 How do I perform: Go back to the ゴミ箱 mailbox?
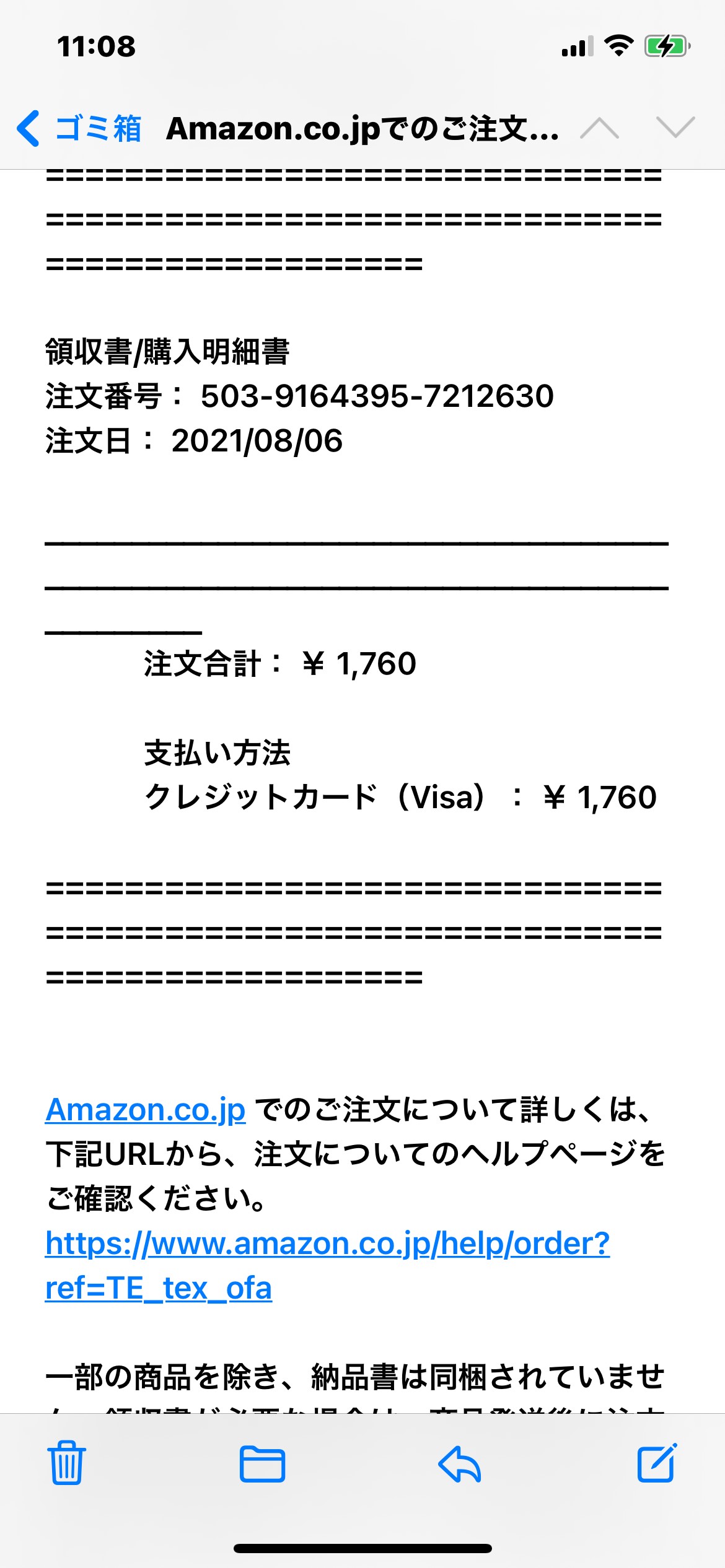tap(79, 128)
